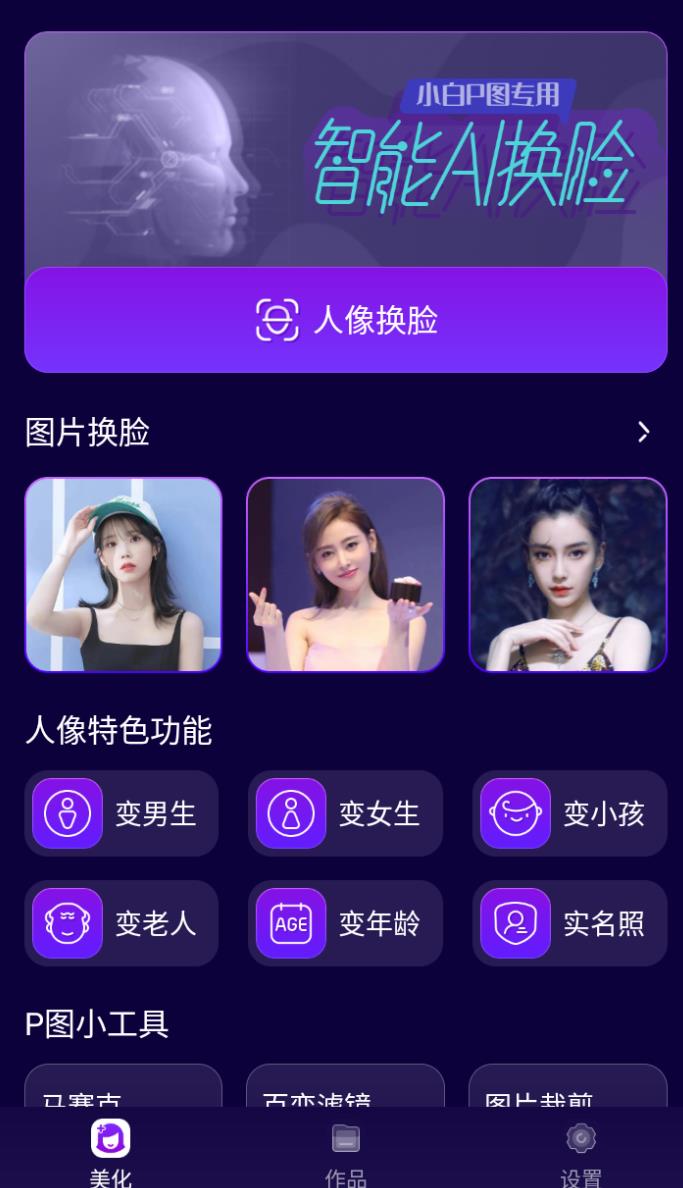Open the 智能AI换脸 banner
The width and height of the screenshot is (683, 1188).
[345, 150]
